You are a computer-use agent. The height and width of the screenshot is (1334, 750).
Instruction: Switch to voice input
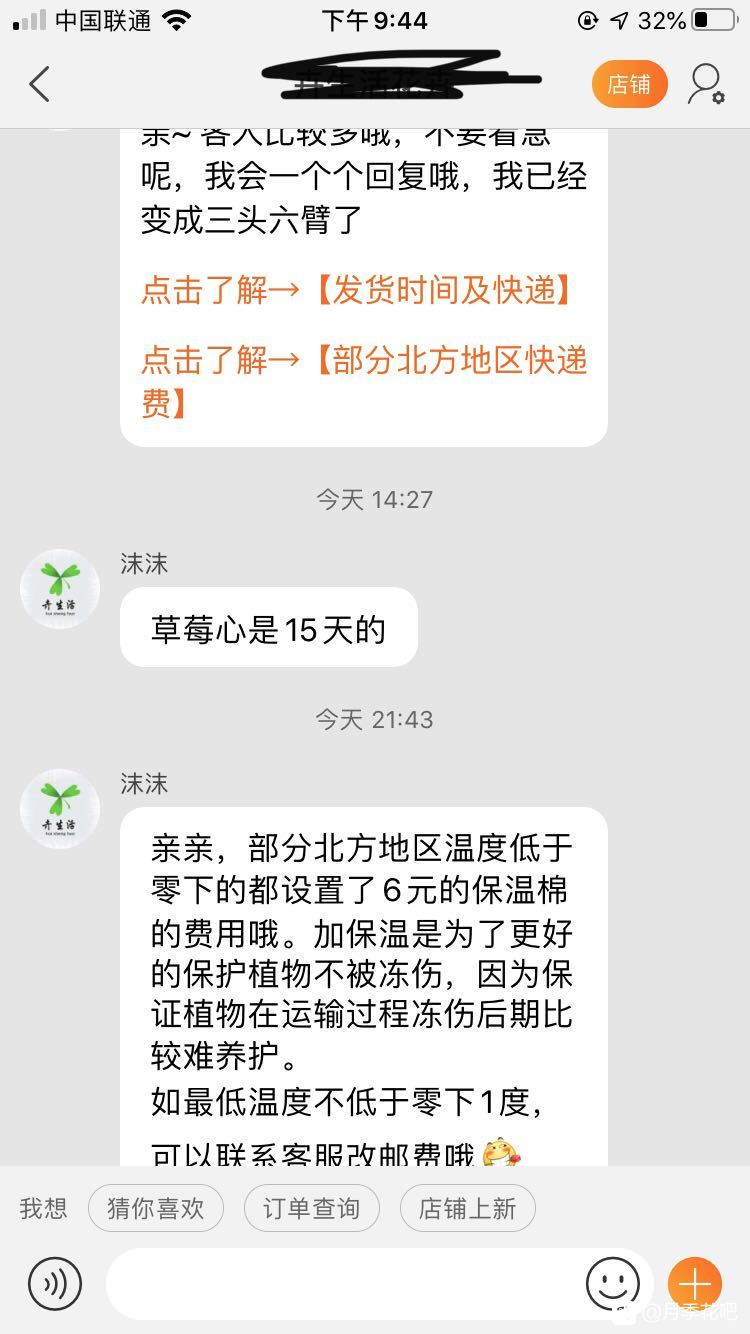pyautogui.click(x=55, y=1284)
